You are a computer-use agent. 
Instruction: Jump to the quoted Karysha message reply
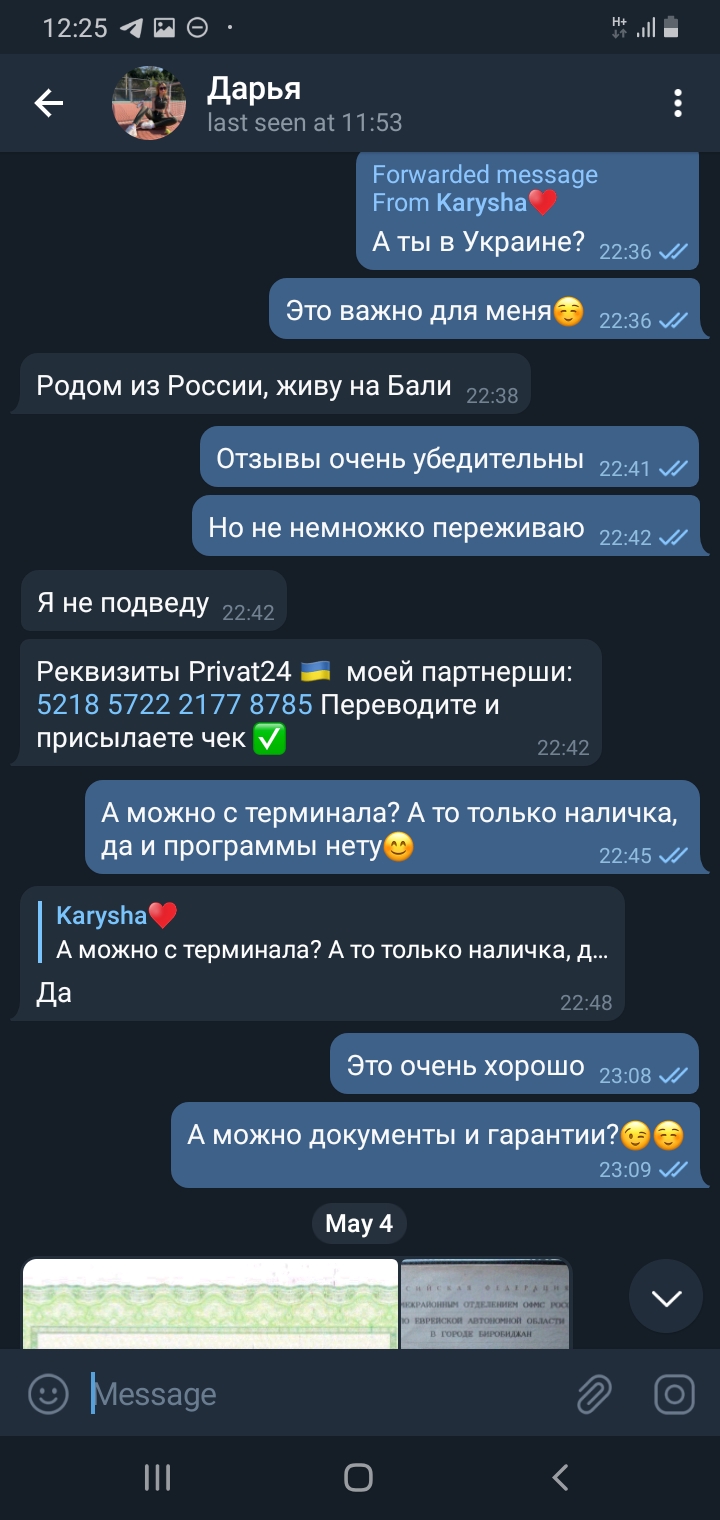click(x=330, y=932)
